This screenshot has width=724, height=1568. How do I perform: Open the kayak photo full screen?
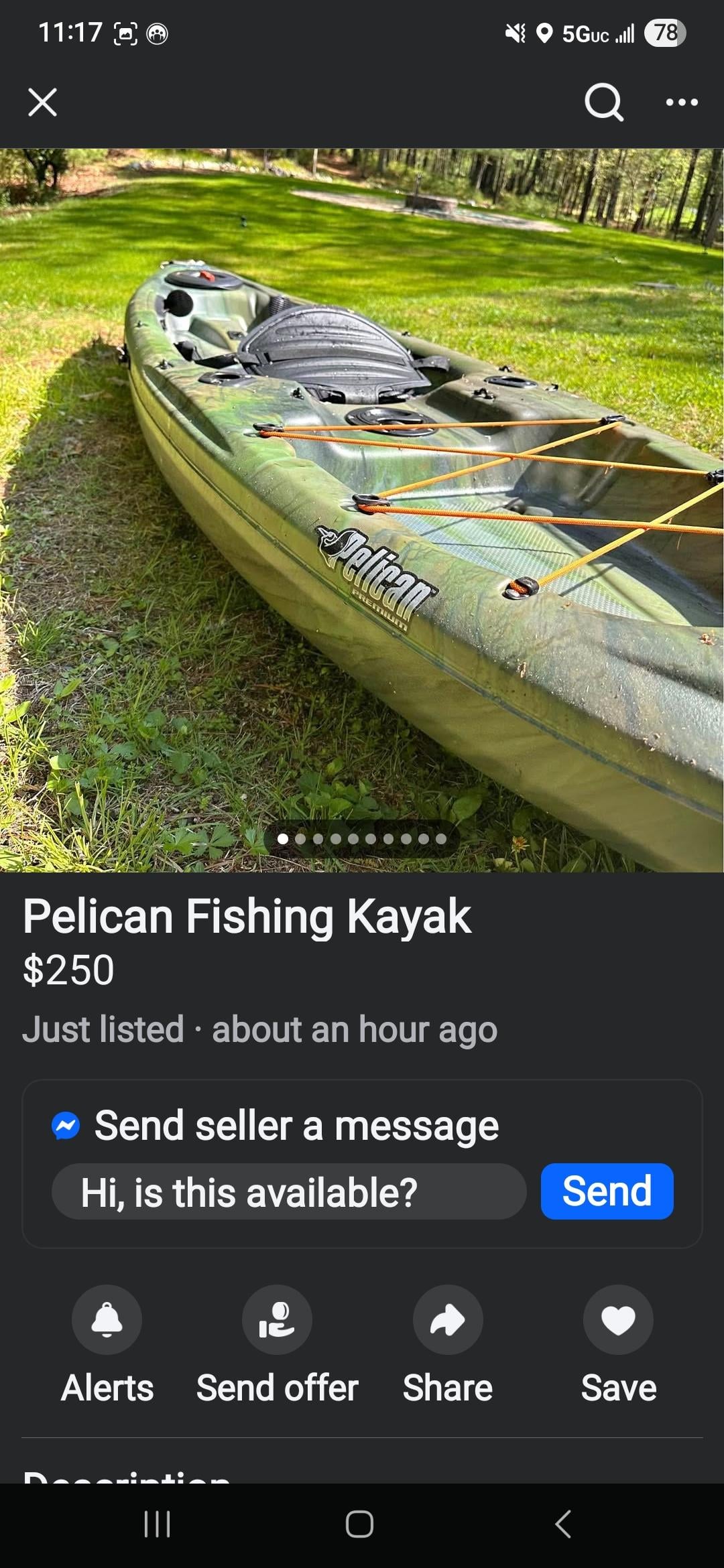[362, 509]
